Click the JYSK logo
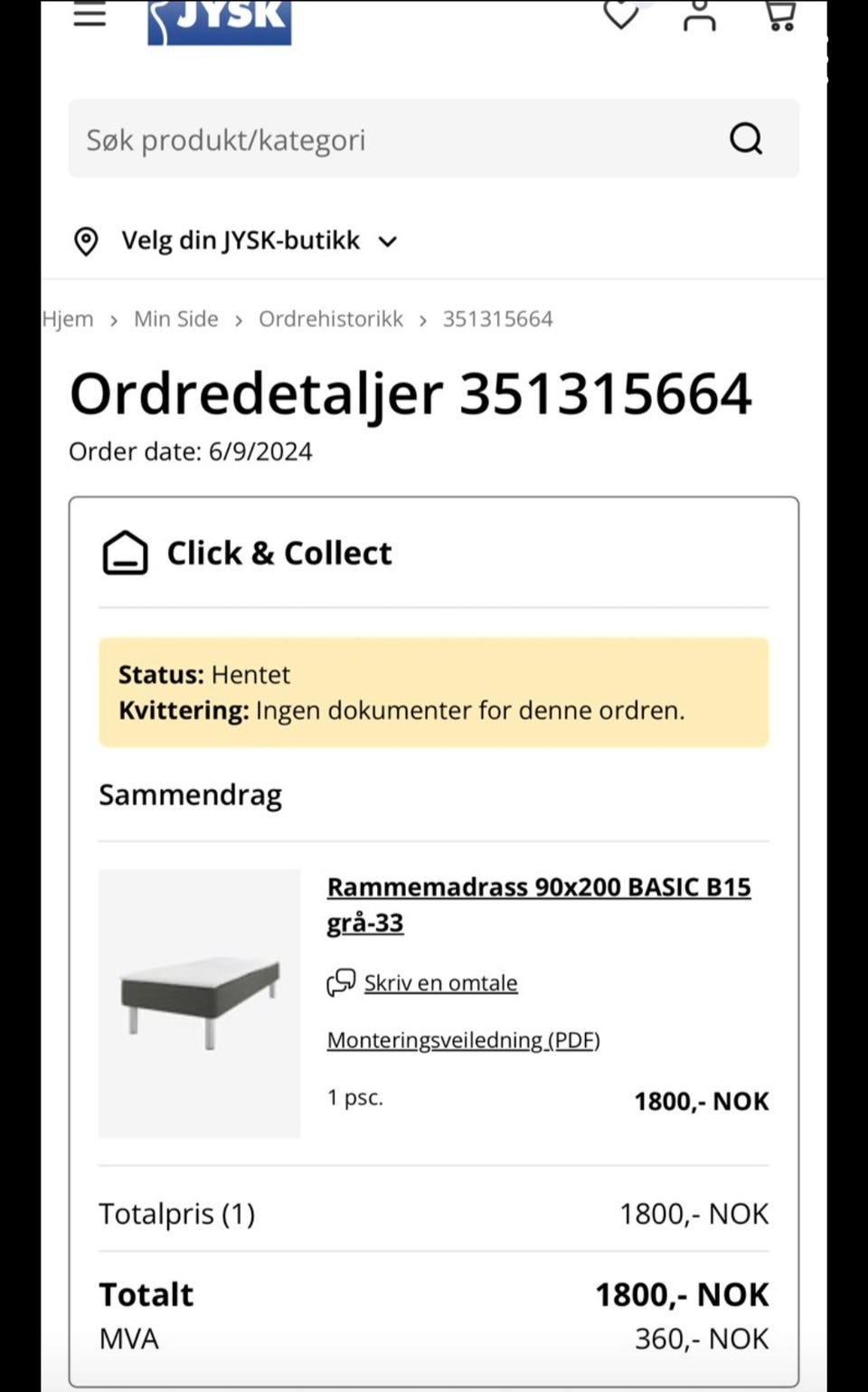 click(x=219, y=16)
